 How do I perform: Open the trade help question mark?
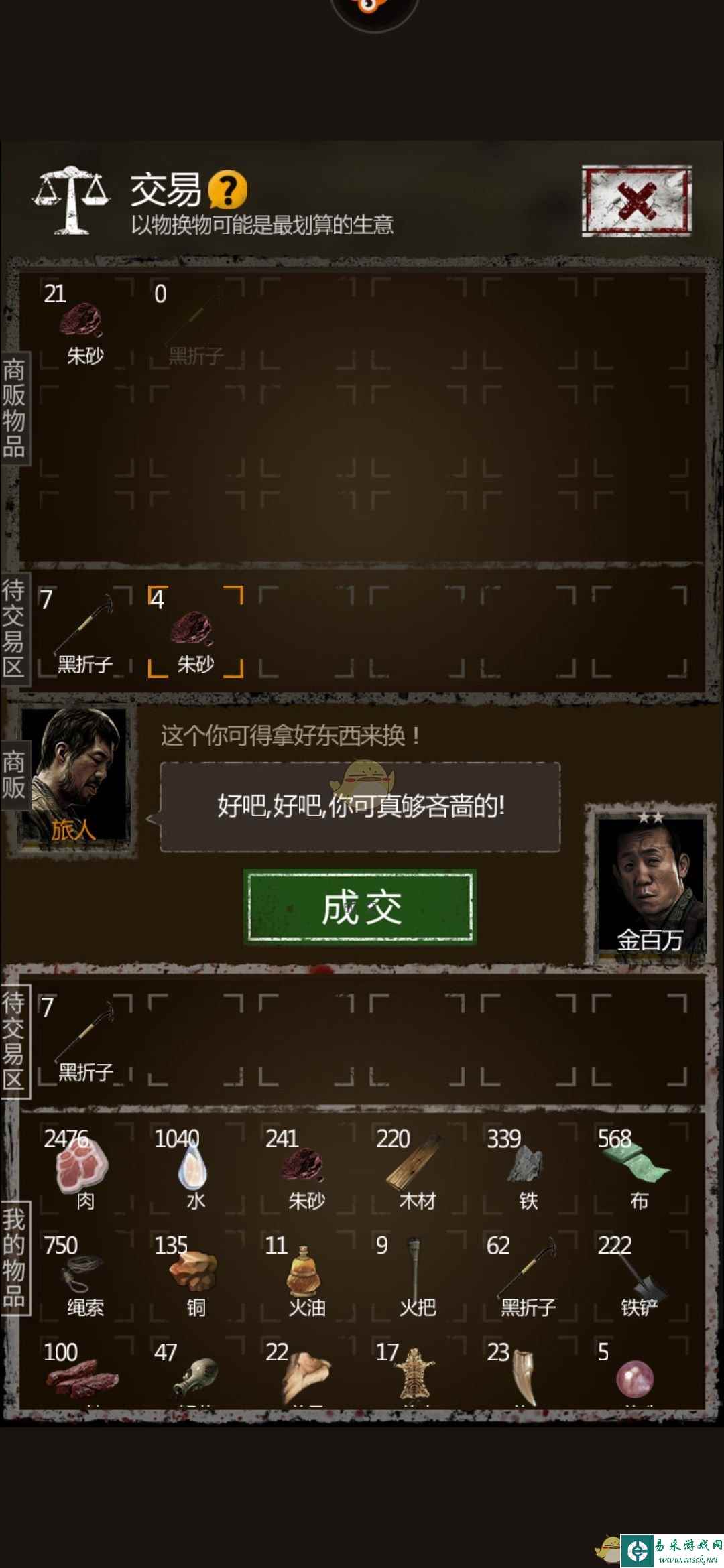coord(228,190)
